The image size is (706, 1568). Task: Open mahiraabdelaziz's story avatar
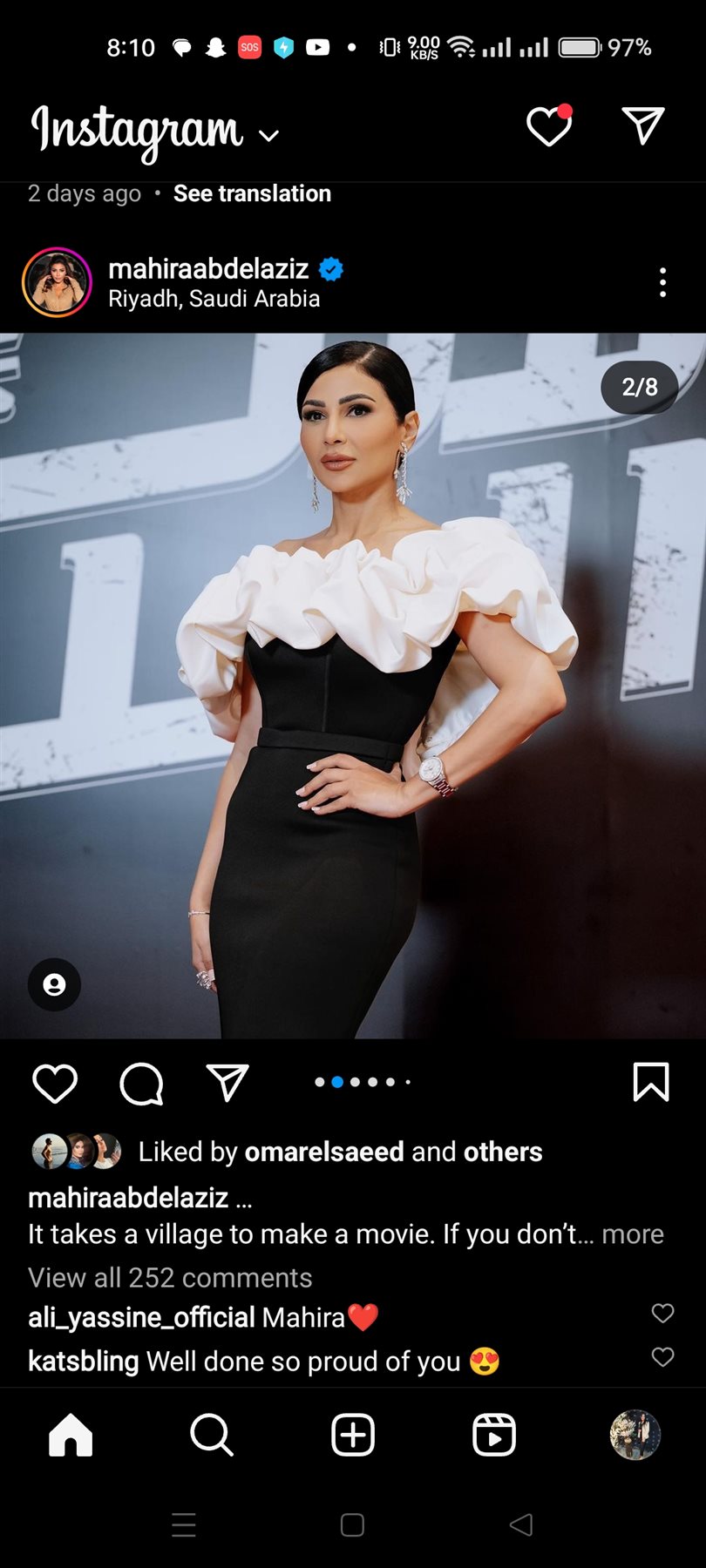click(57, 282)
